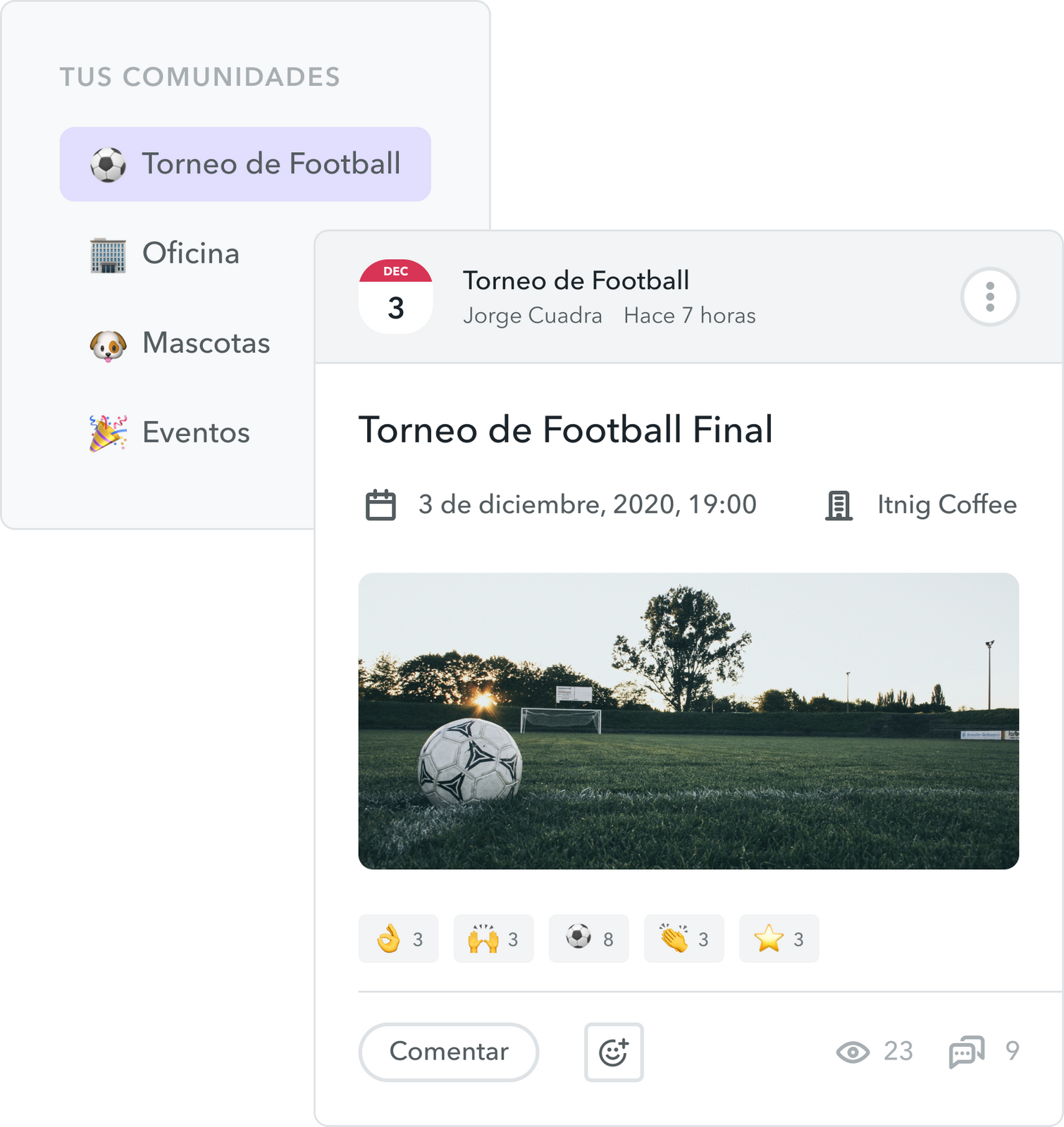Open the Eventos community
The width and height of the screenshot is (1064, 1127).
[x=195, y=432]
